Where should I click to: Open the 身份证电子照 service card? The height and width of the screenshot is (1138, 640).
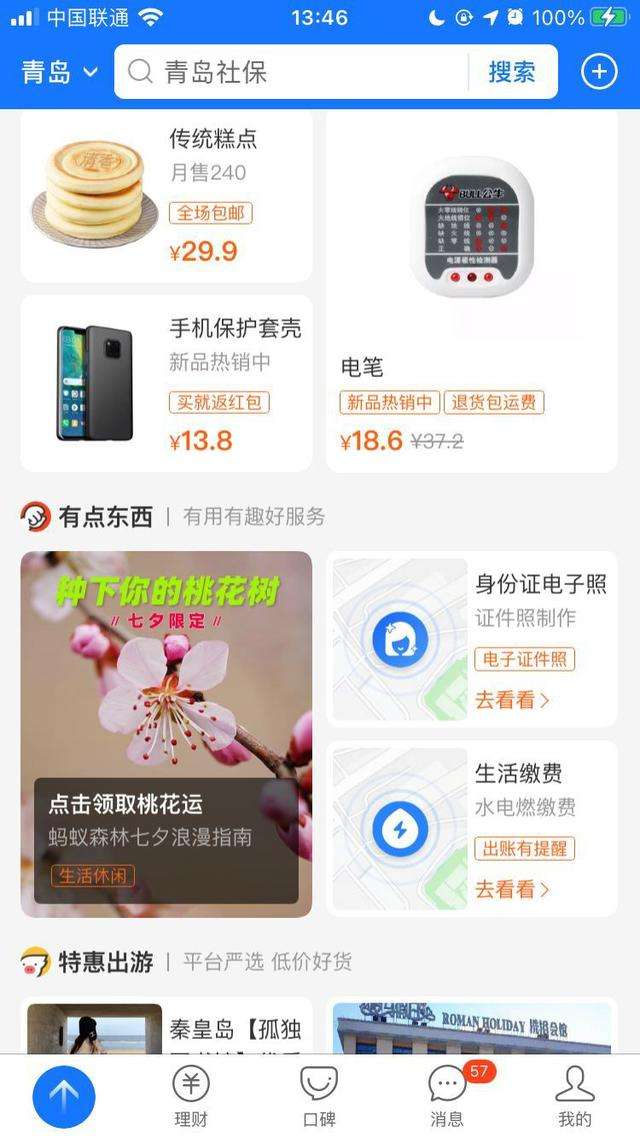[471, 637]
